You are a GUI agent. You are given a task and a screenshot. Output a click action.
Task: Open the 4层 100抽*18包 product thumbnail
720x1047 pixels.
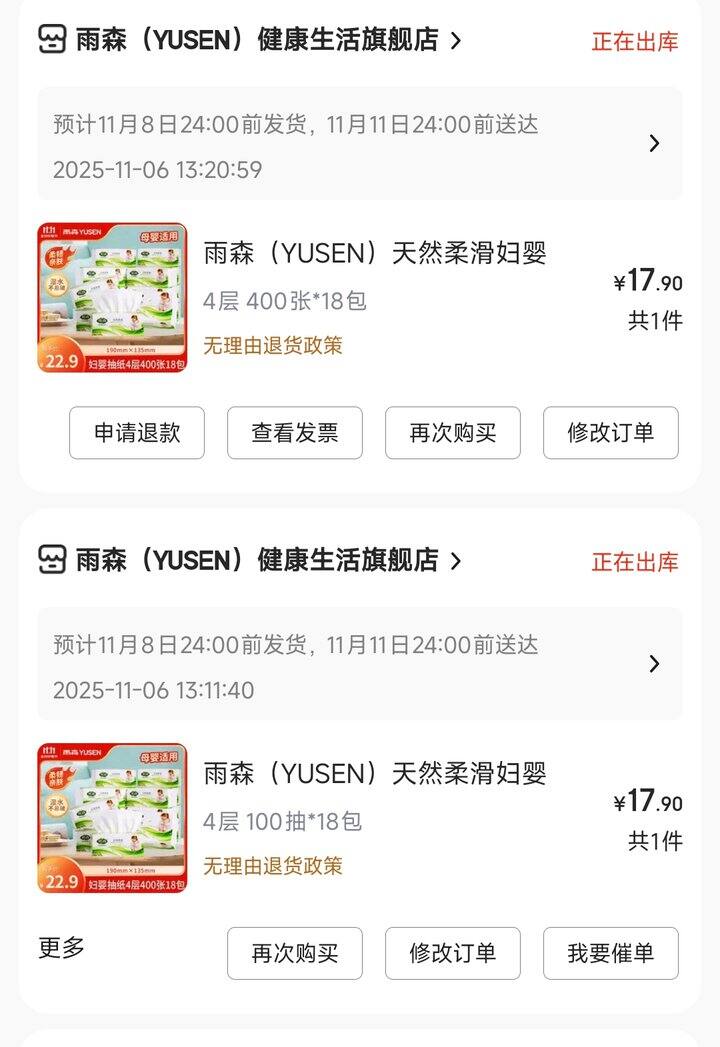click(x=112, y=818)
